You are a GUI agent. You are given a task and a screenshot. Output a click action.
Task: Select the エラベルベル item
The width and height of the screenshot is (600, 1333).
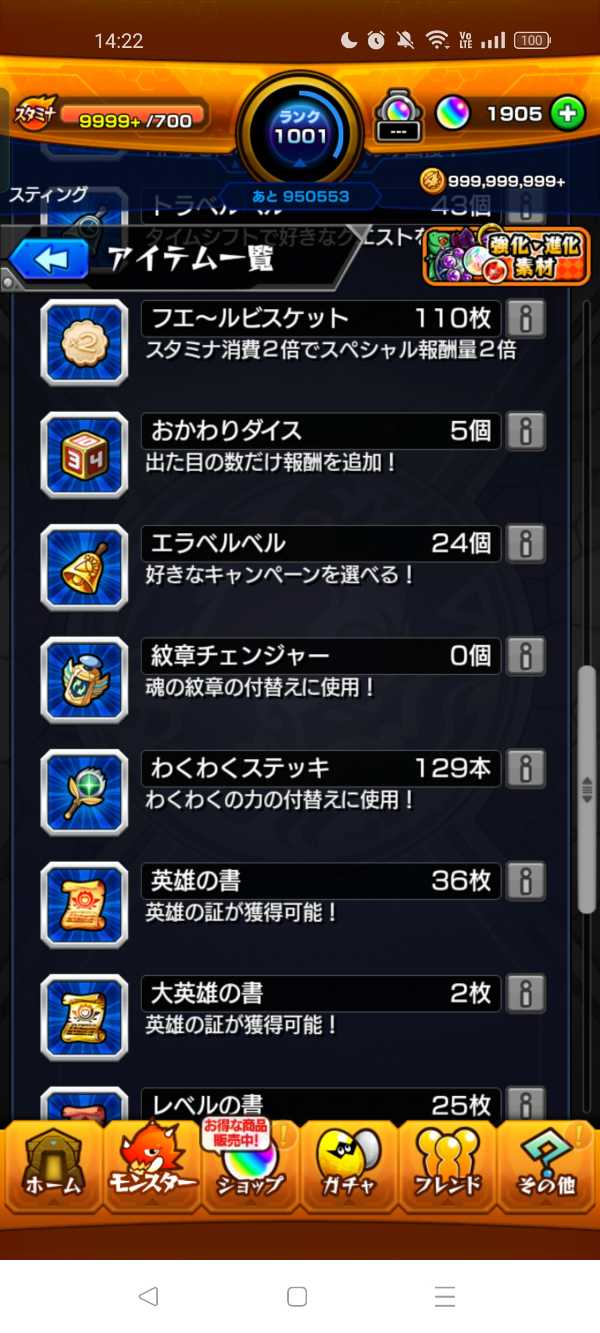pos(85,567)
